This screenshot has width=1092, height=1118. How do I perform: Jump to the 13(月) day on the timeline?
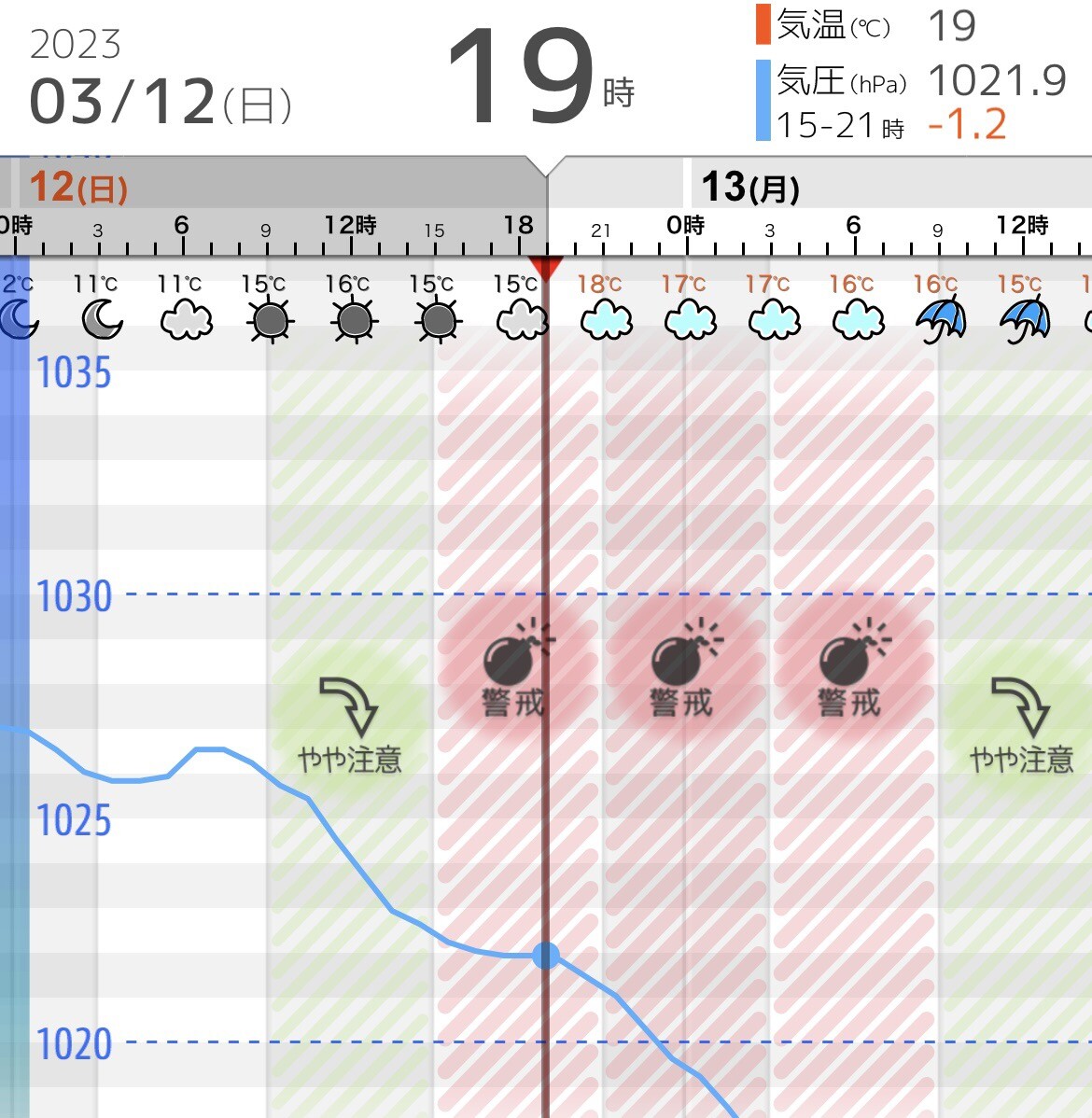(x=750, y=188)
